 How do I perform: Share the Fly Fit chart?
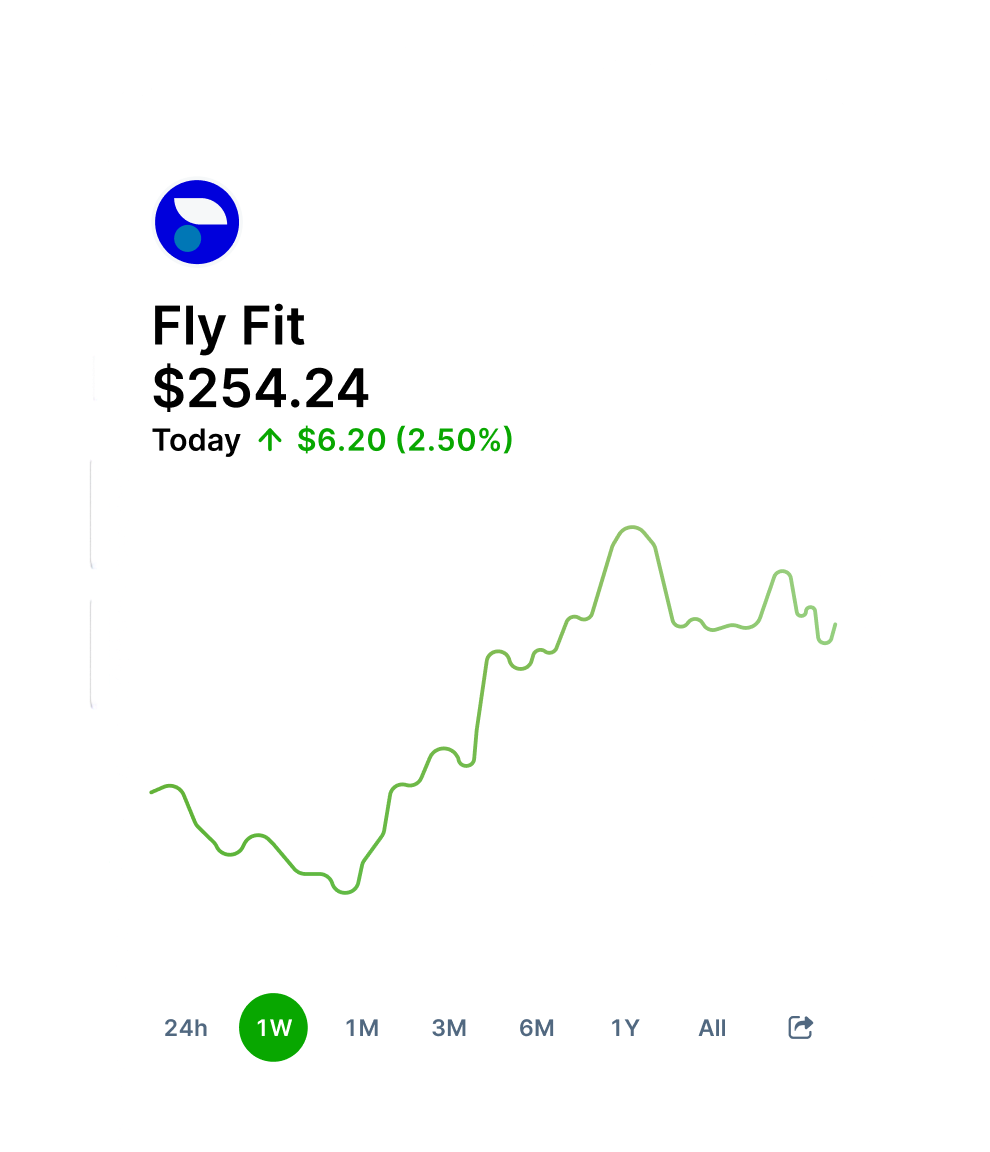[801, 1027]
